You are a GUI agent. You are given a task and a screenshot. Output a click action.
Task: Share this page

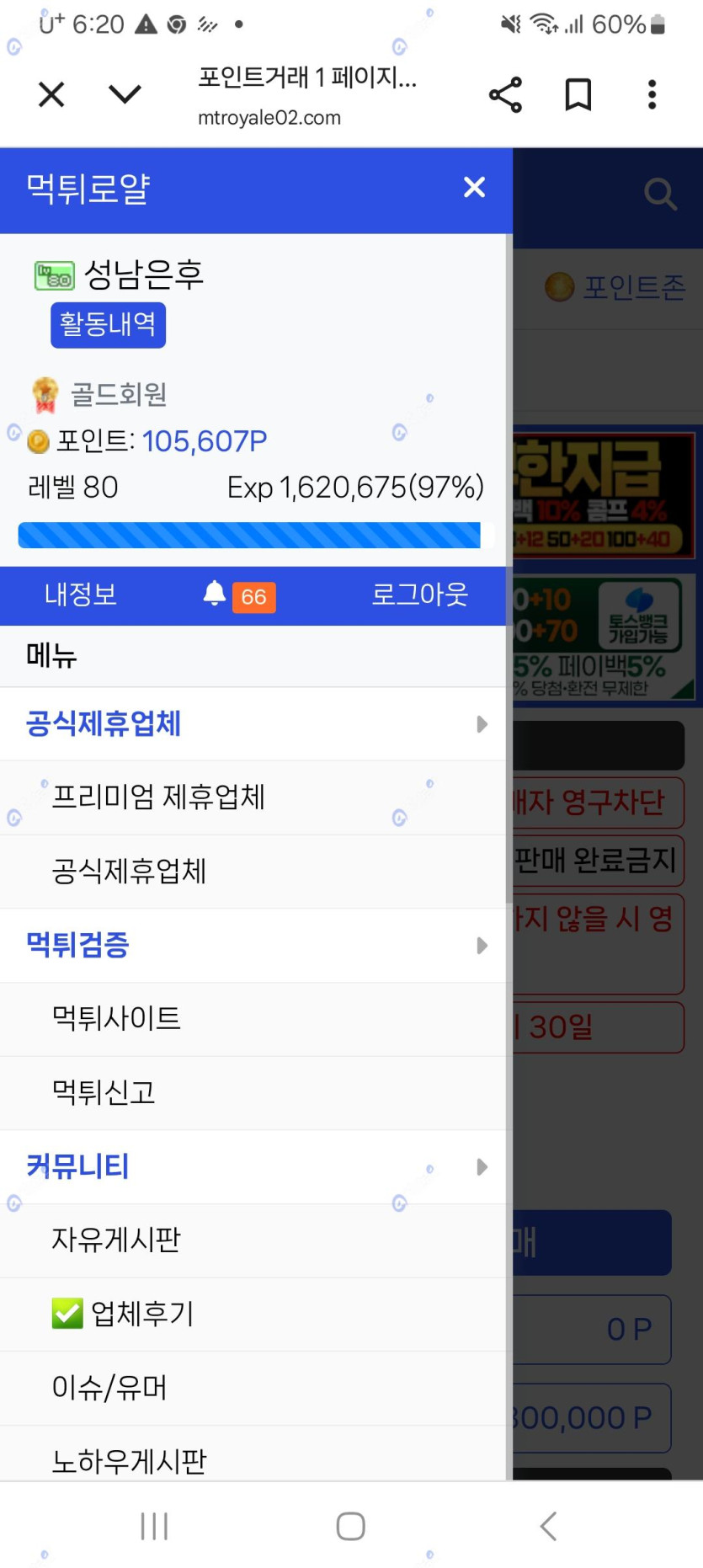505,94
